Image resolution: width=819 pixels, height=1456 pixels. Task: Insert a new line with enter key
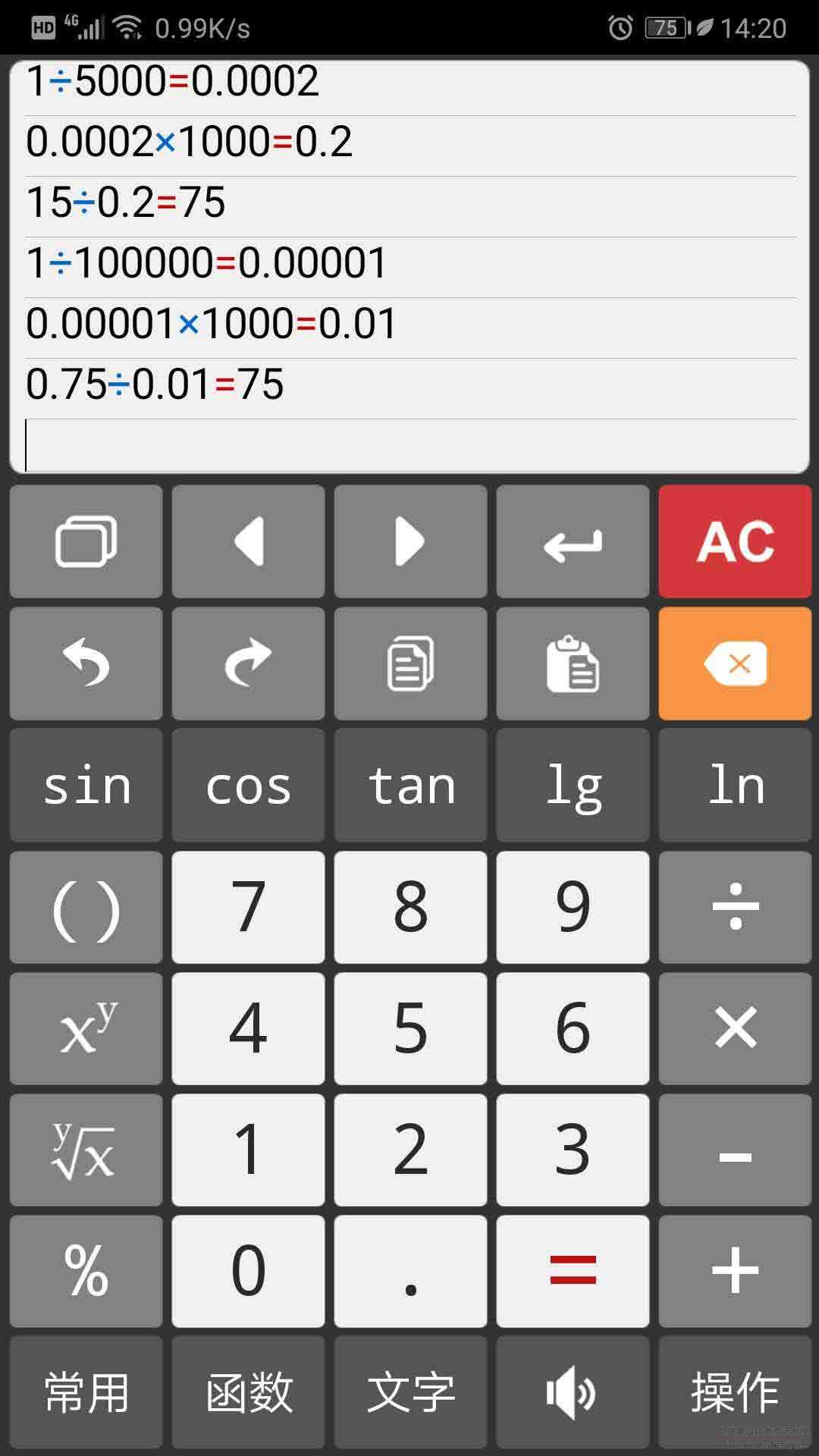pyautogui.click(x=573, y=541)
